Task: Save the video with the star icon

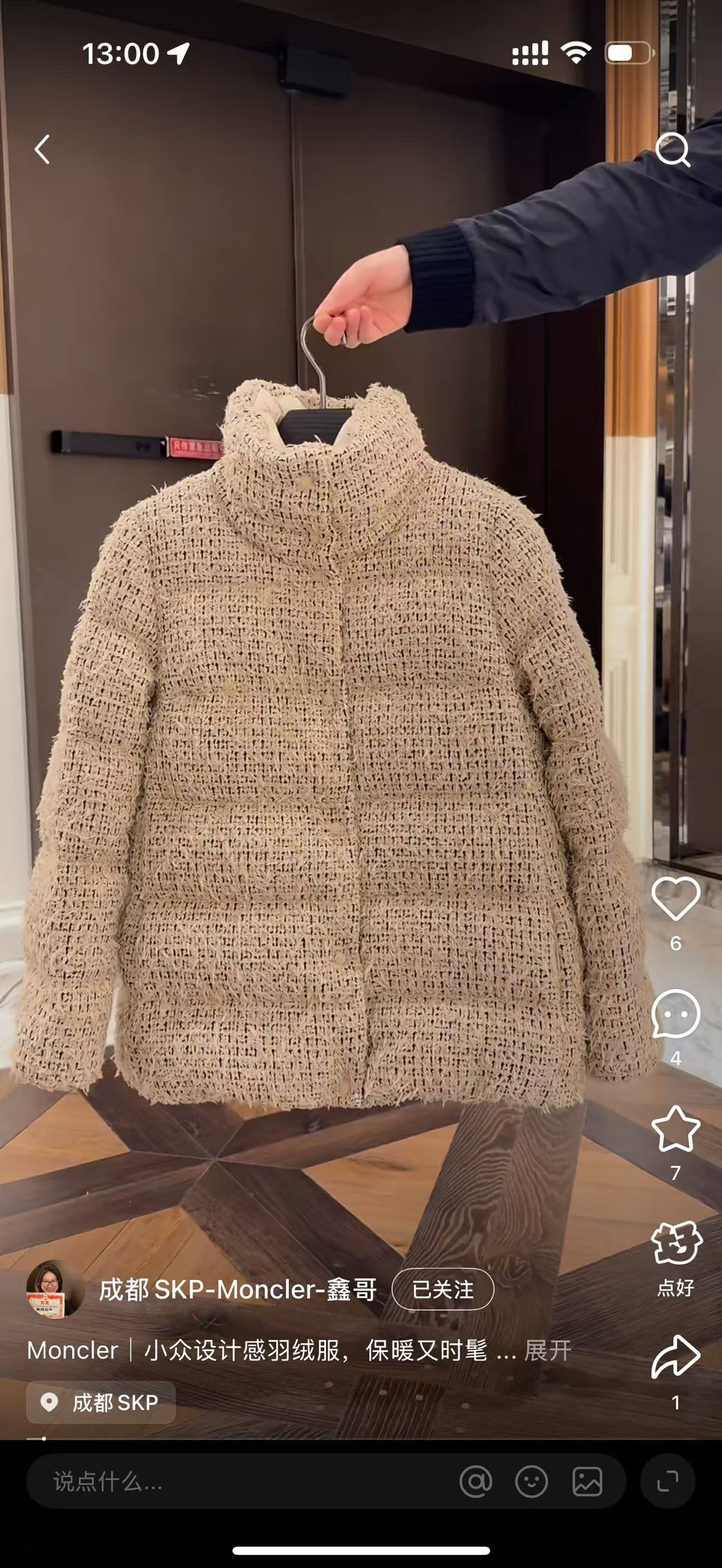Action: pyautogui.click(x=676, y=1129)
